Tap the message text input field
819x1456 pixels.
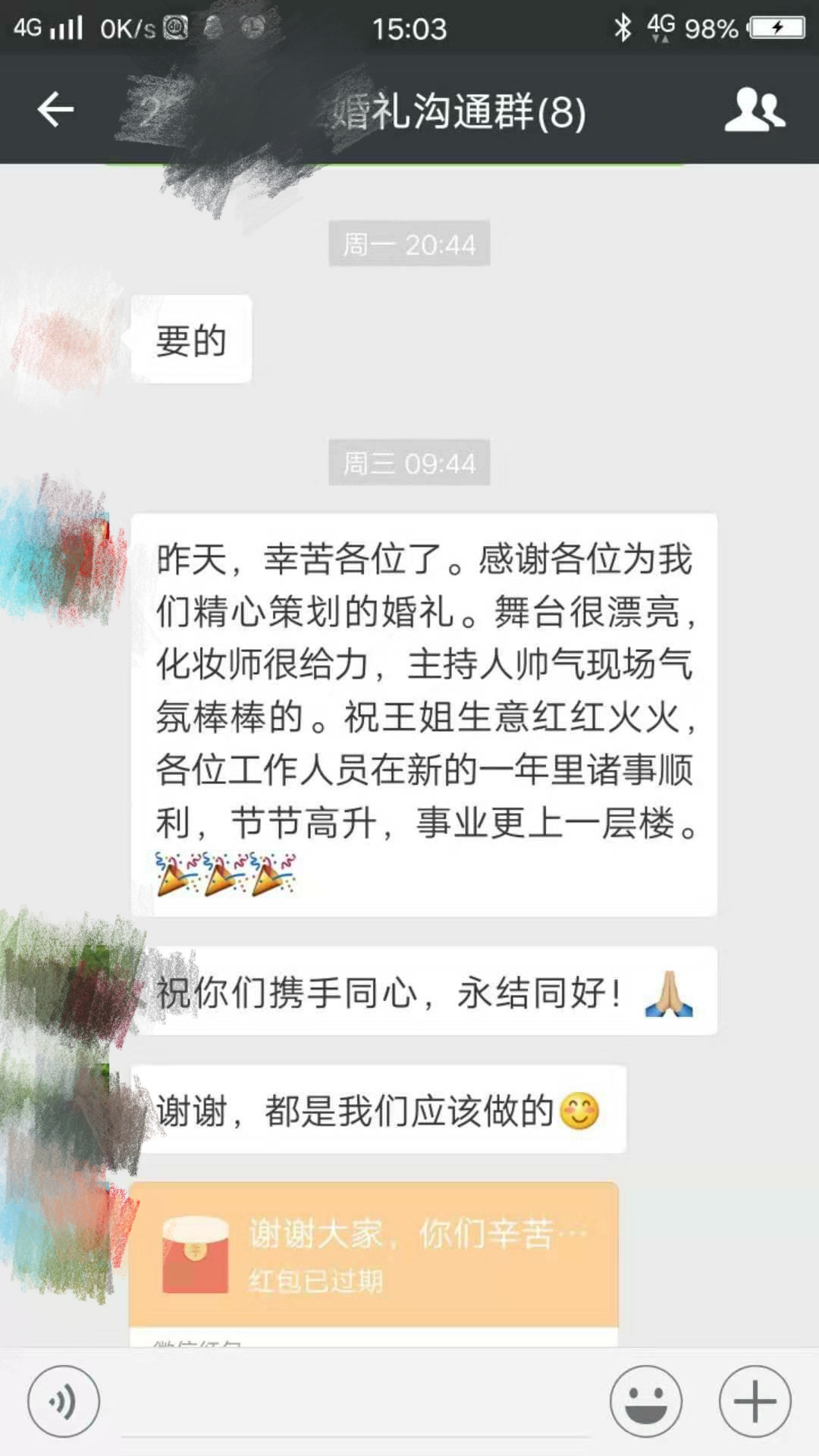(355, 1403)
